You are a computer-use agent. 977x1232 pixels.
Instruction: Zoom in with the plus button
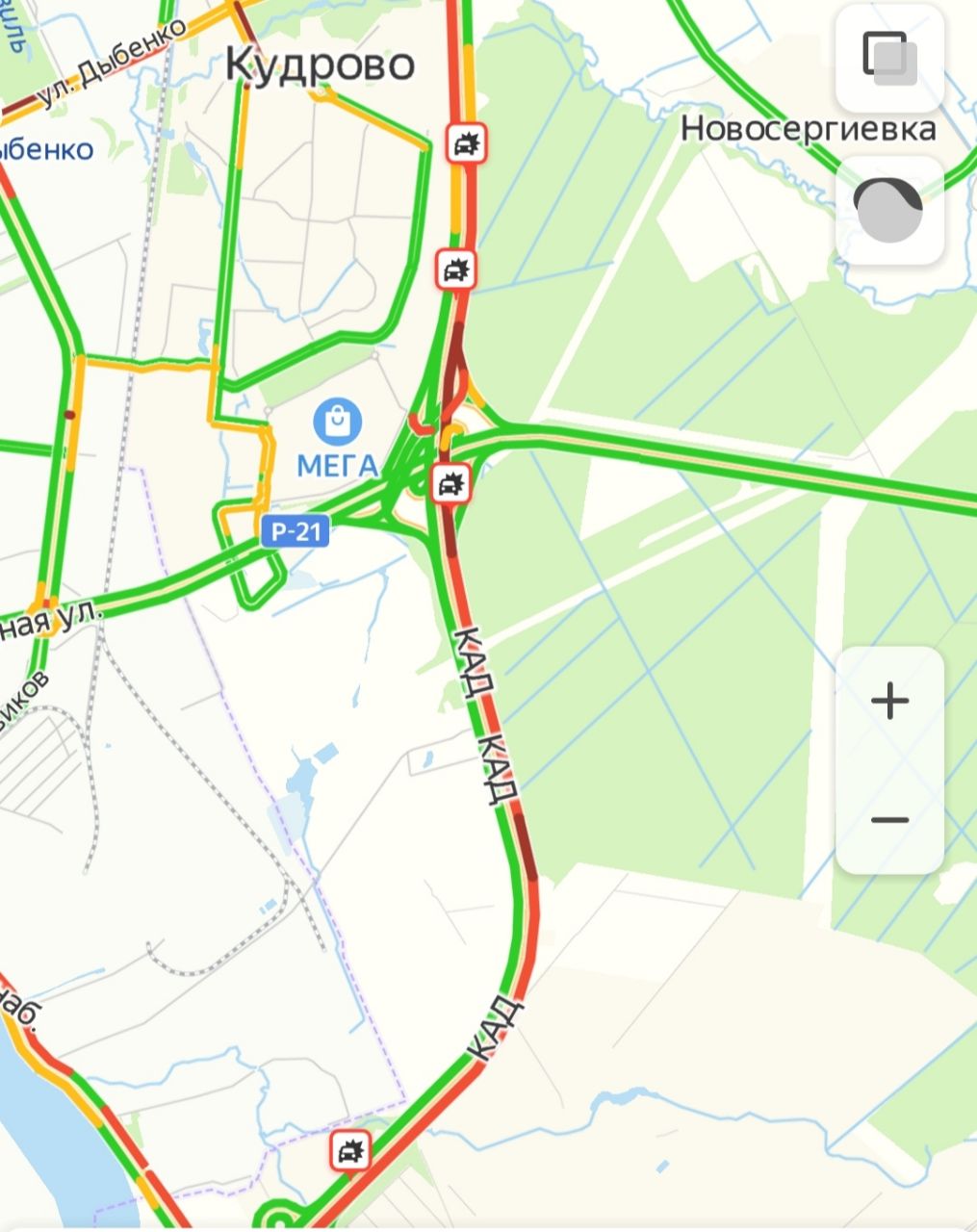[x=889, y=701]
